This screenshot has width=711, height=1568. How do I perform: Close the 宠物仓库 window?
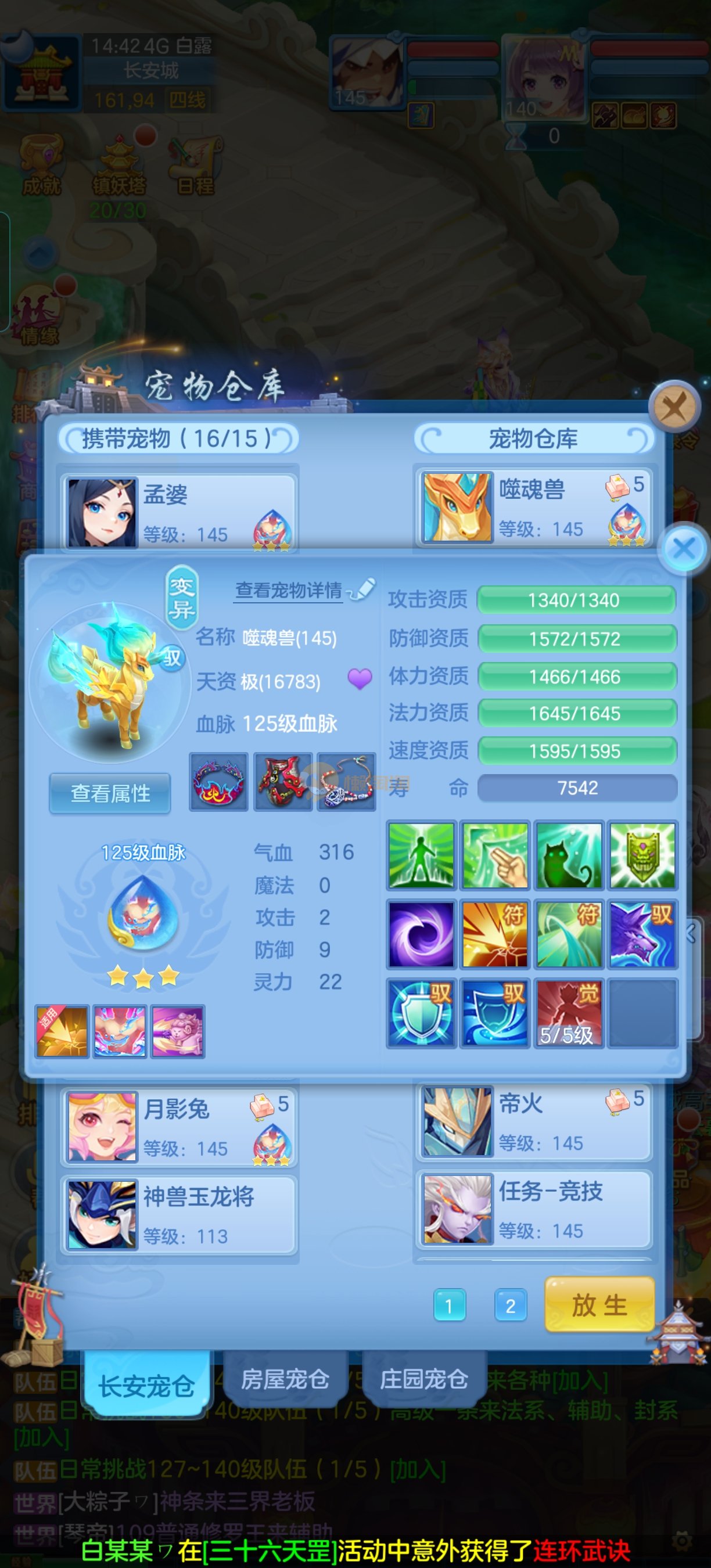(674, 406)
